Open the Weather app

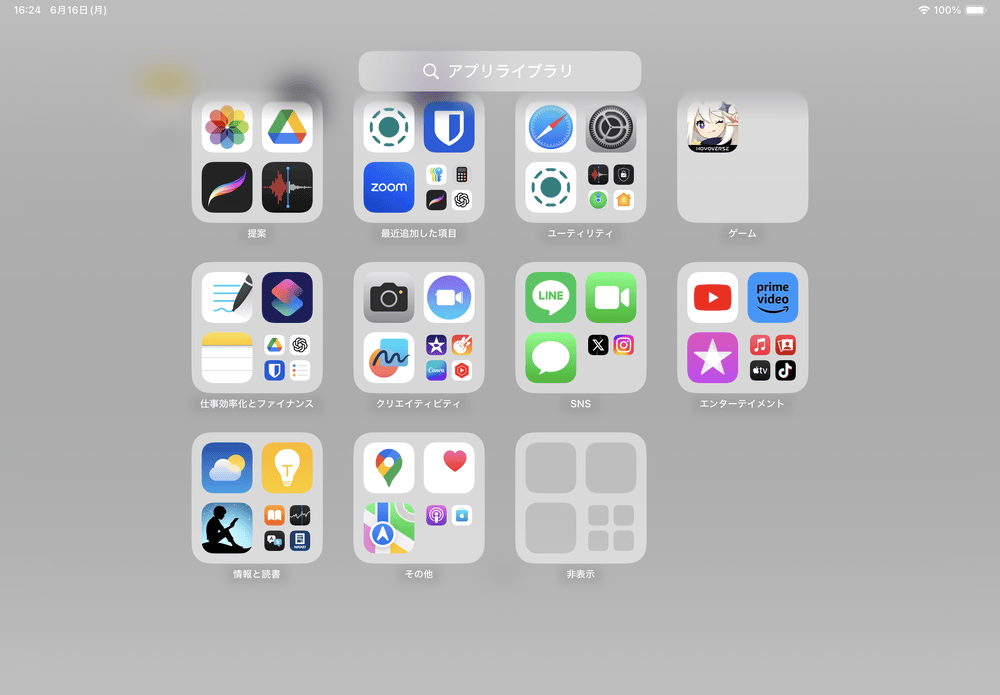point(227,467)
